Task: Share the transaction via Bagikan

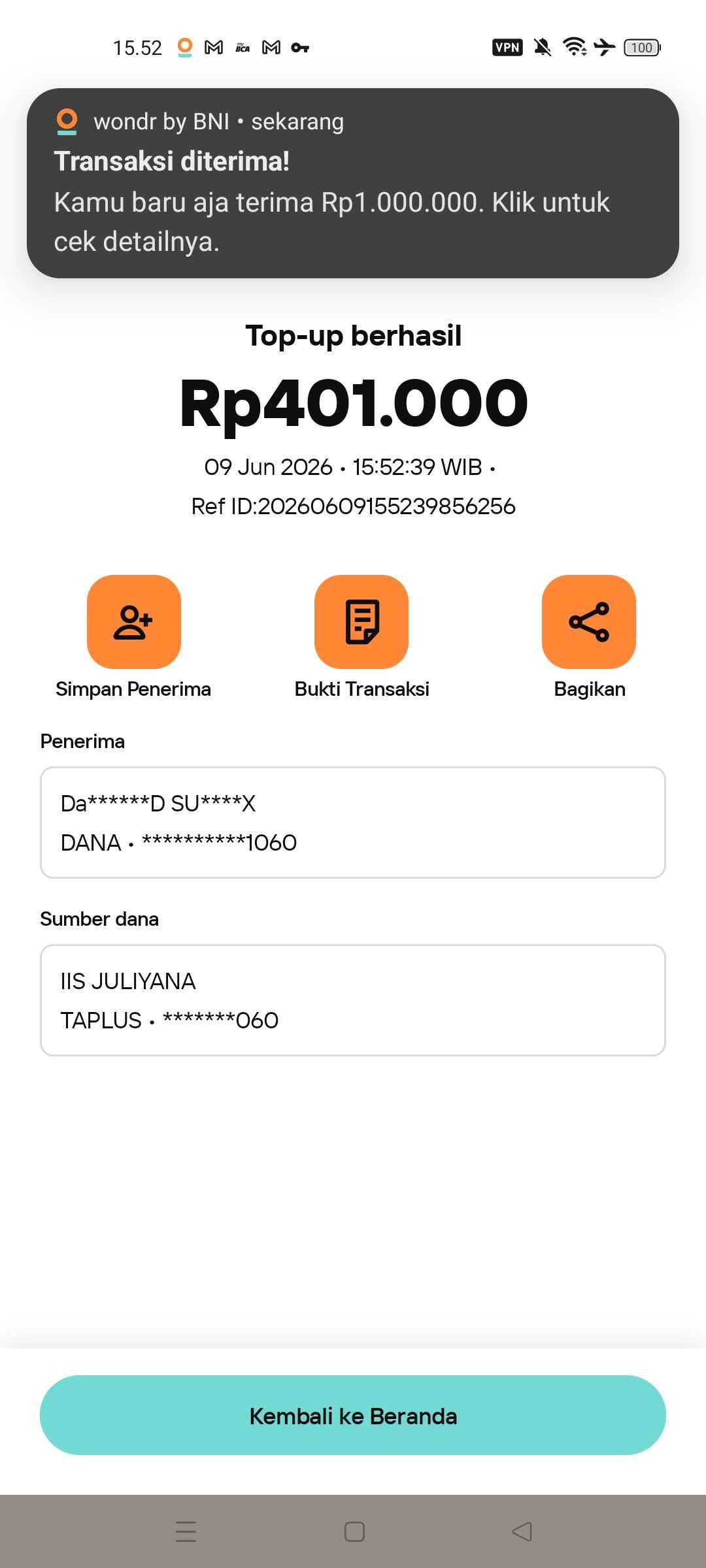Action: [589, 621]
